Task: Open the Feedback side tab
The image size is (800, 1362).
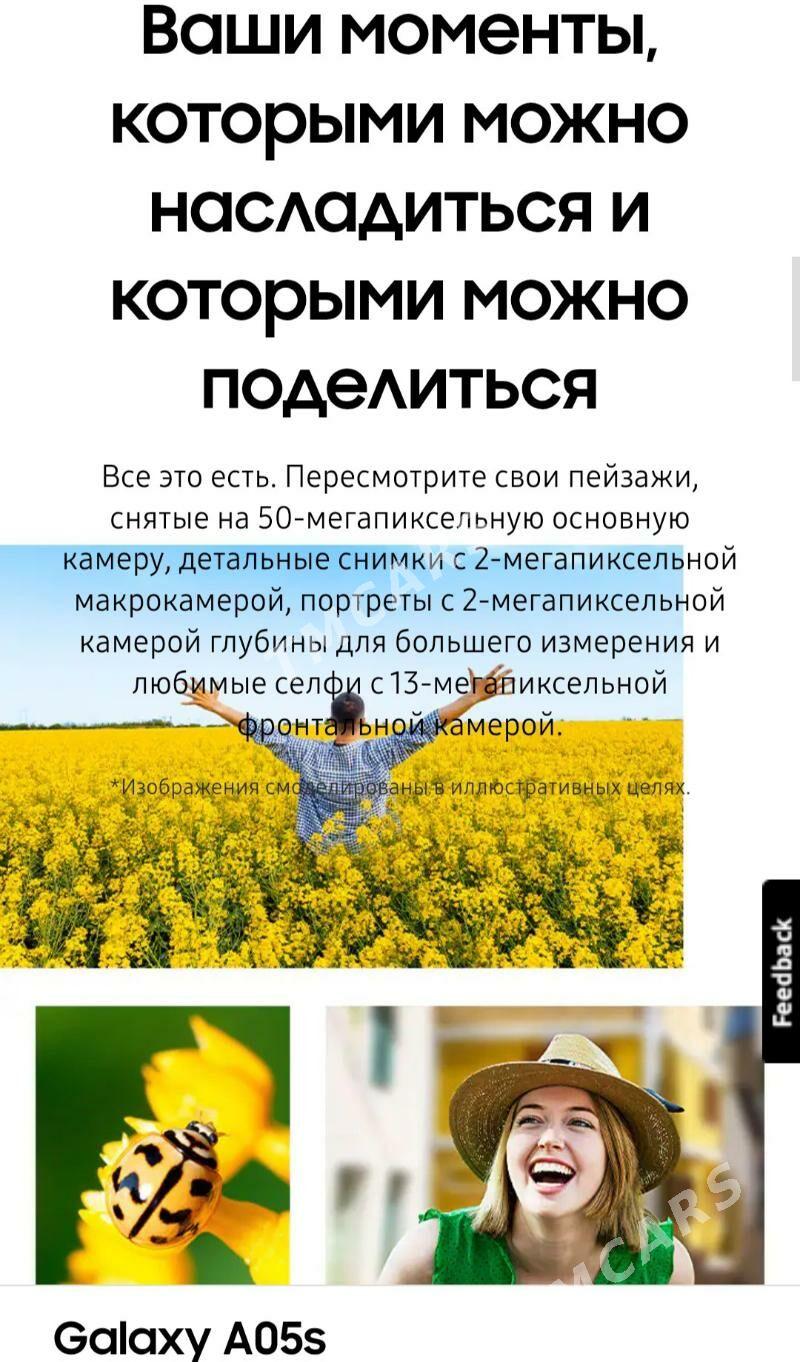Action: click(x=782, y=970)
